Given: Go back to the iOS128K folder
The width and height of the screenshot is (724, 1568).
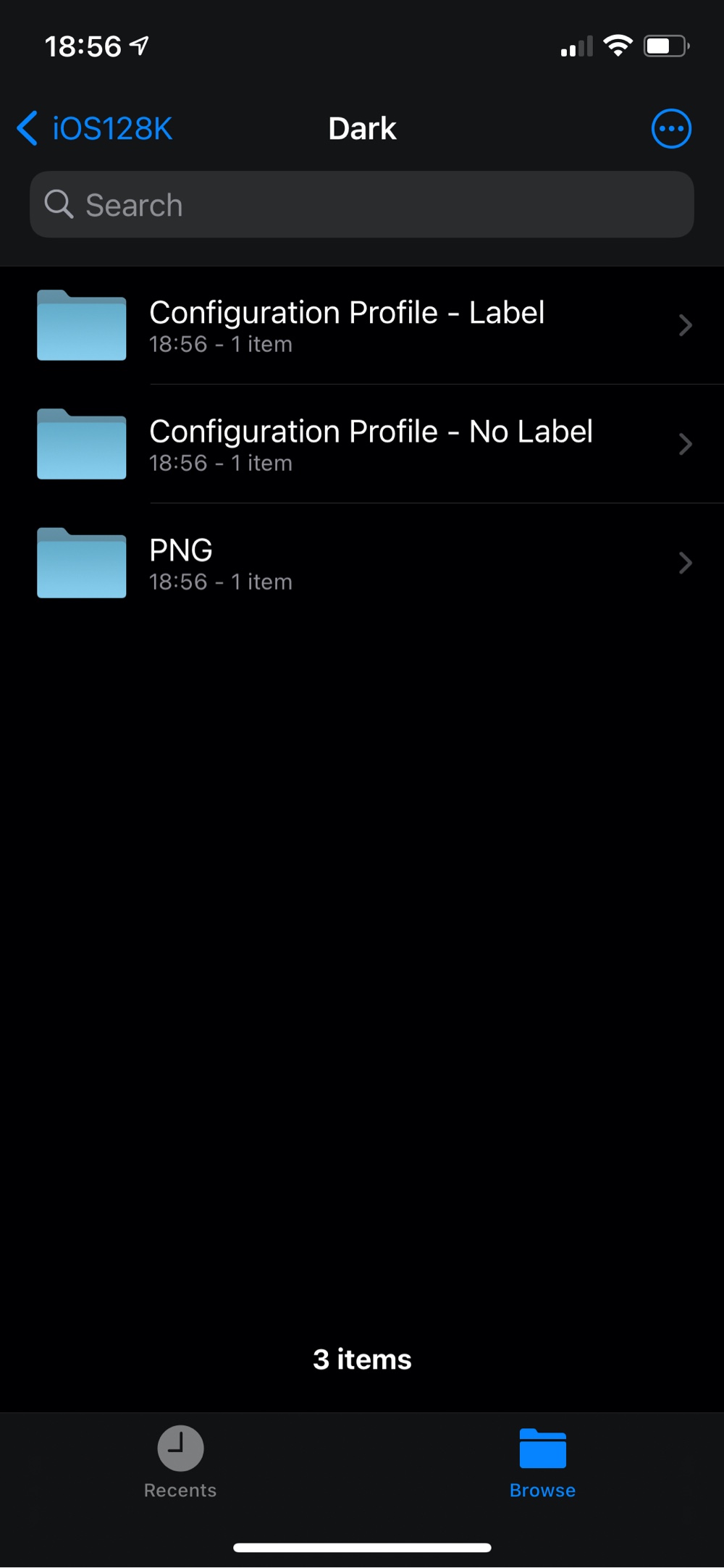Looking at the screenshot, I should pyautogui.click(x=94, y=129).
